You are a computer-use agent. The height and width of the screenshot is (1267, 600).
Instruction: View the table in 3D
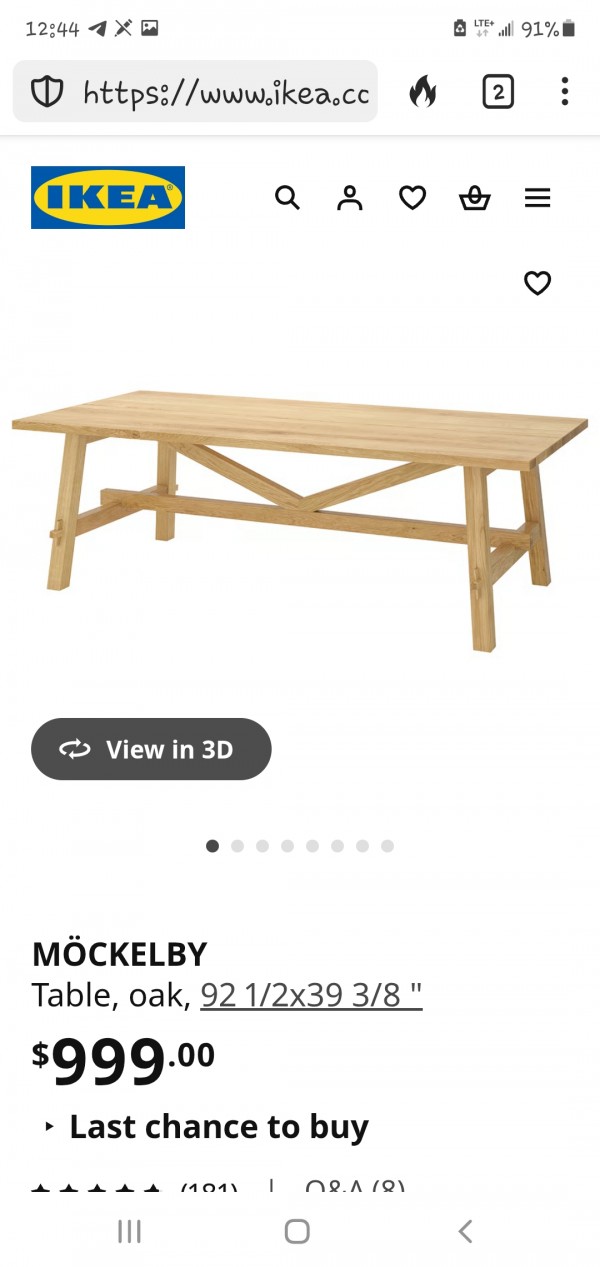click(151, 749)
